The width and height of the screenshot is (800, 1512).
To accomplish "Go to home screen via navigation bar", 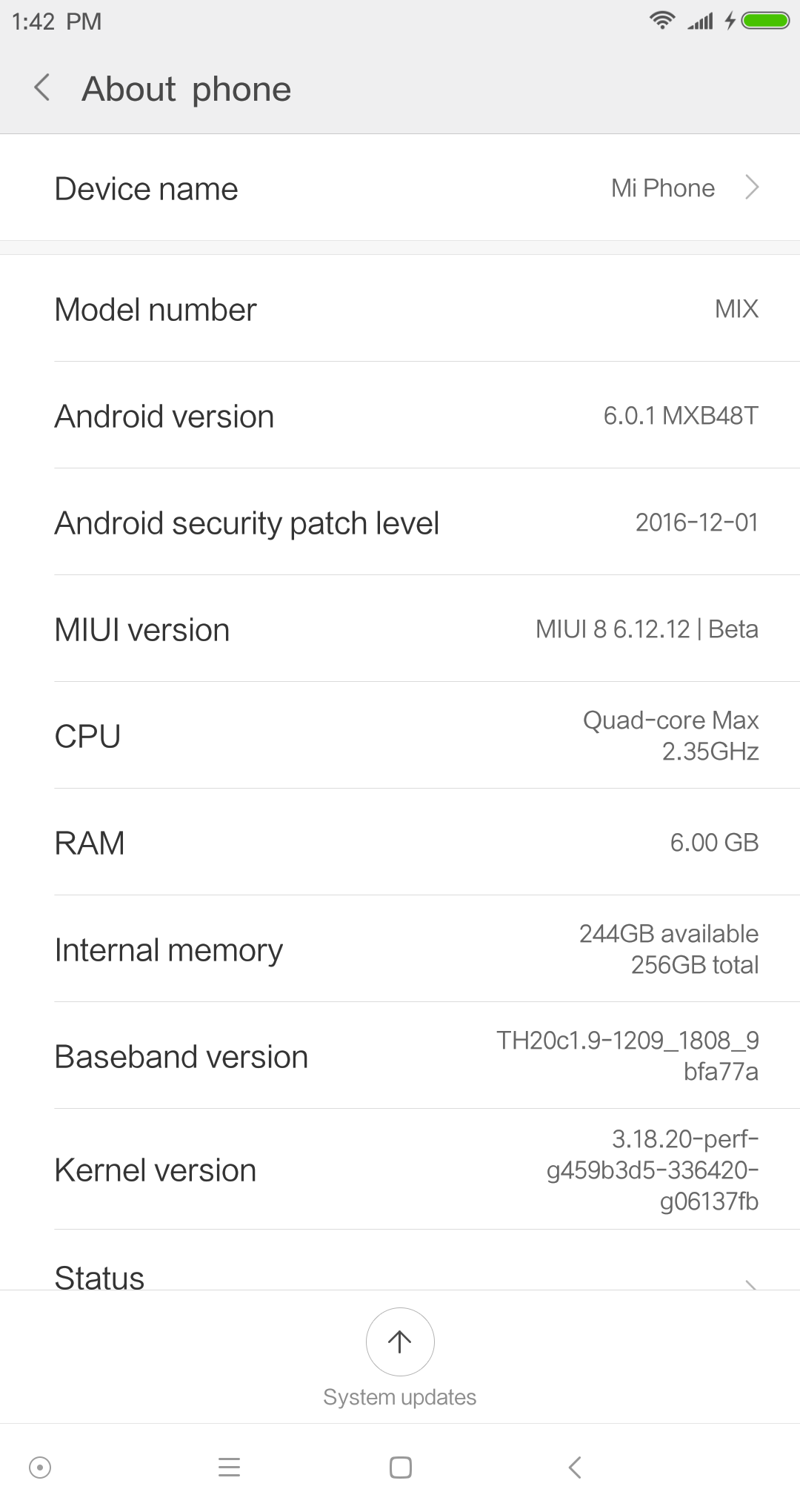I will tap(400, 1467).
